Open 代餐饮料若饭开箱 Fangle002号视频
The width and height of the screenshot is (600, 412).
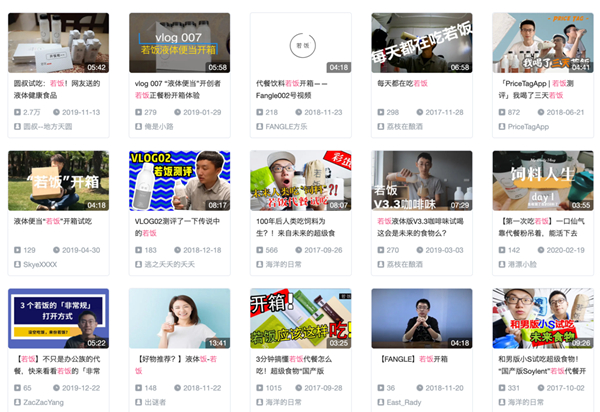tap(300, 43)
